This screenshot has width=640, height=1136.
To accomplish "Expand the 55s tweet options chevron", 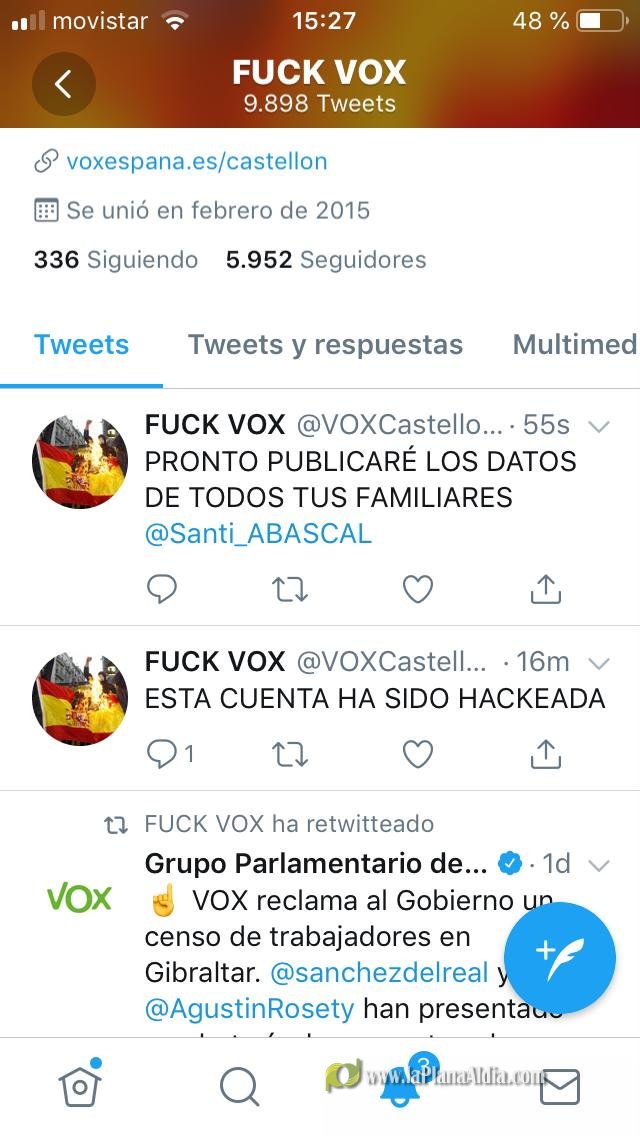I will point(599,426).
